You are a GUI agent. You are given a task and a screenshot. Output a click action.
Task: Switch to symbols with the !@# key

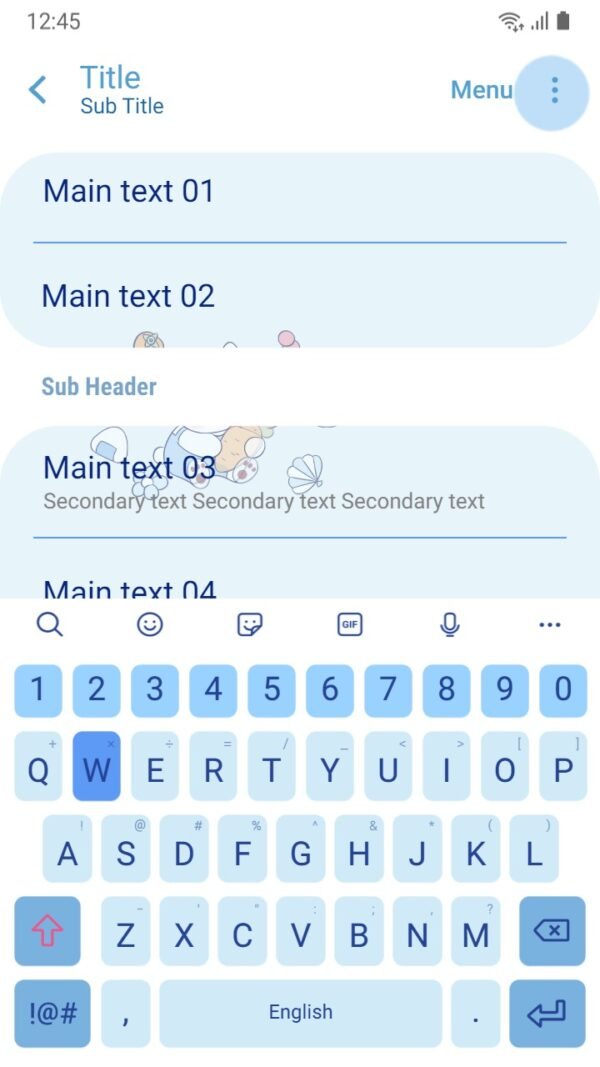47,1013
